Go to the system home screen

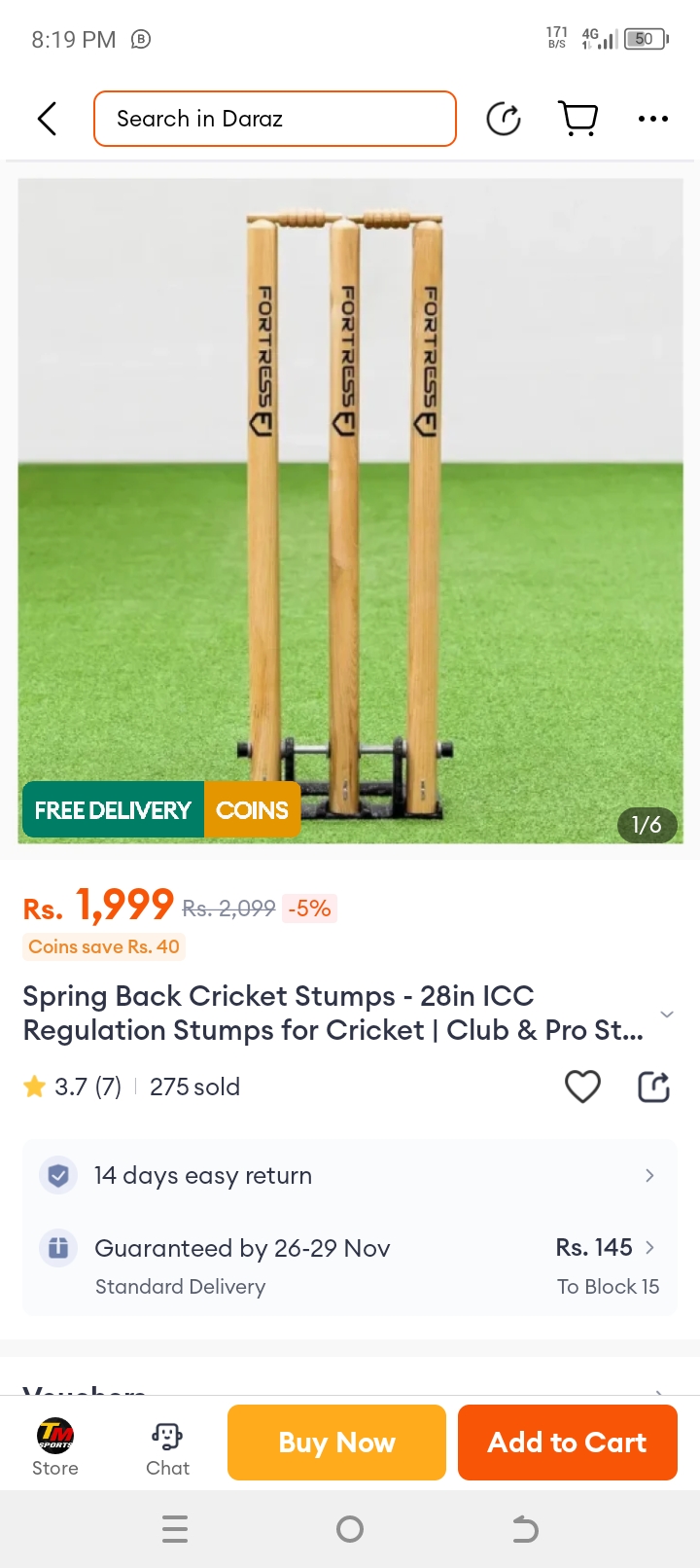tap(350, 1529)
